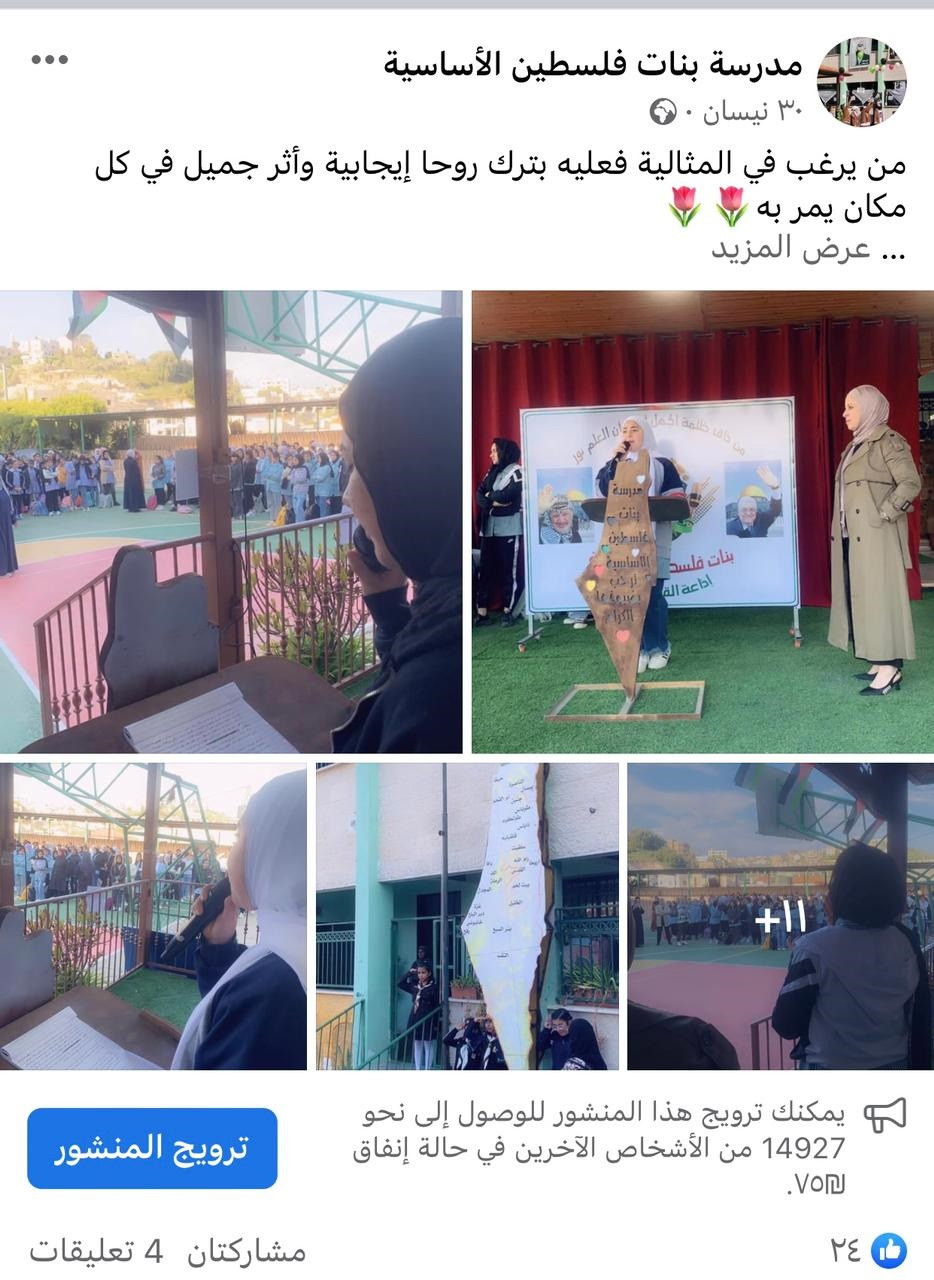Tap the school's profile picture
The image size is (934, 1280).
[861, 82]
